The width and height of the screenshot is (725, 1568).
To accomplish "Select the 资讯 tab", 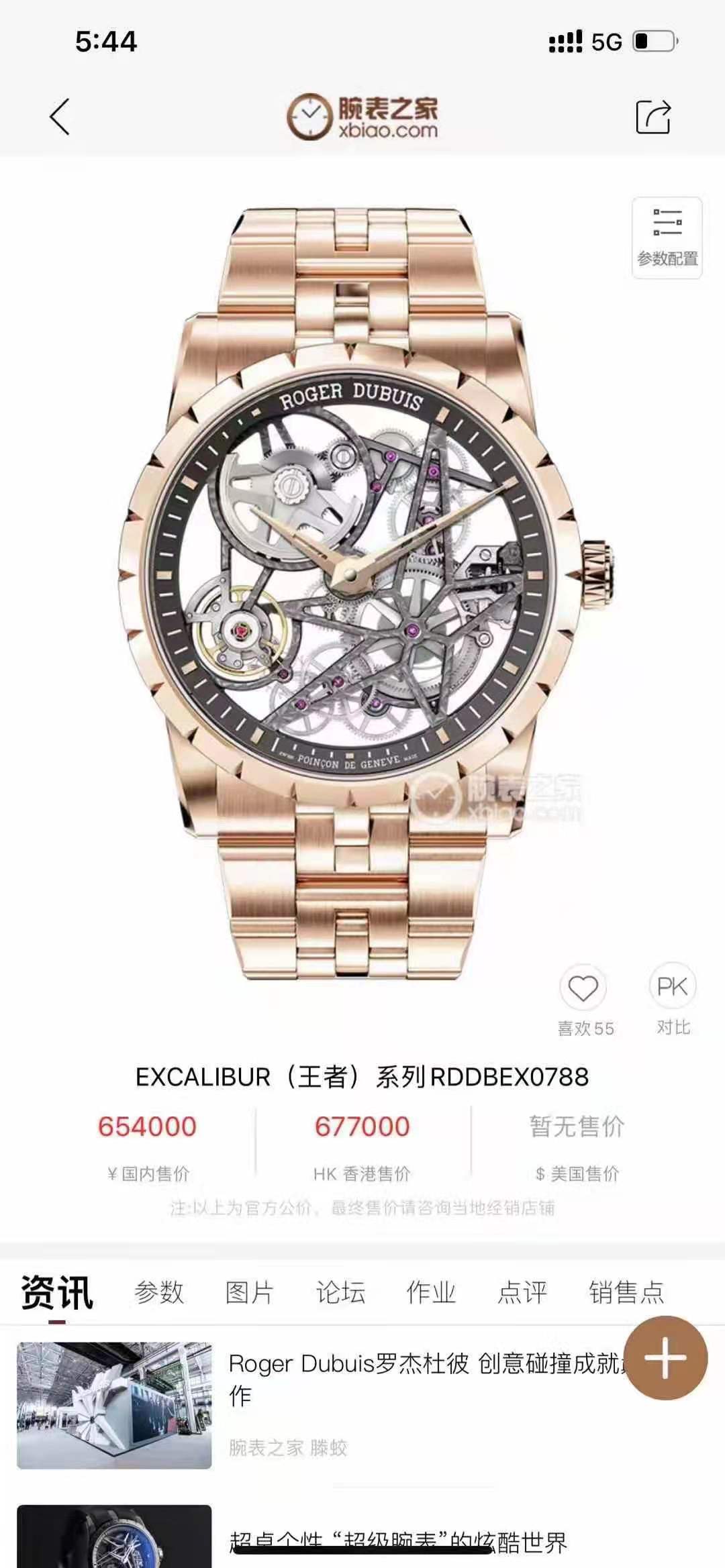I will [x=57, y=1292].
